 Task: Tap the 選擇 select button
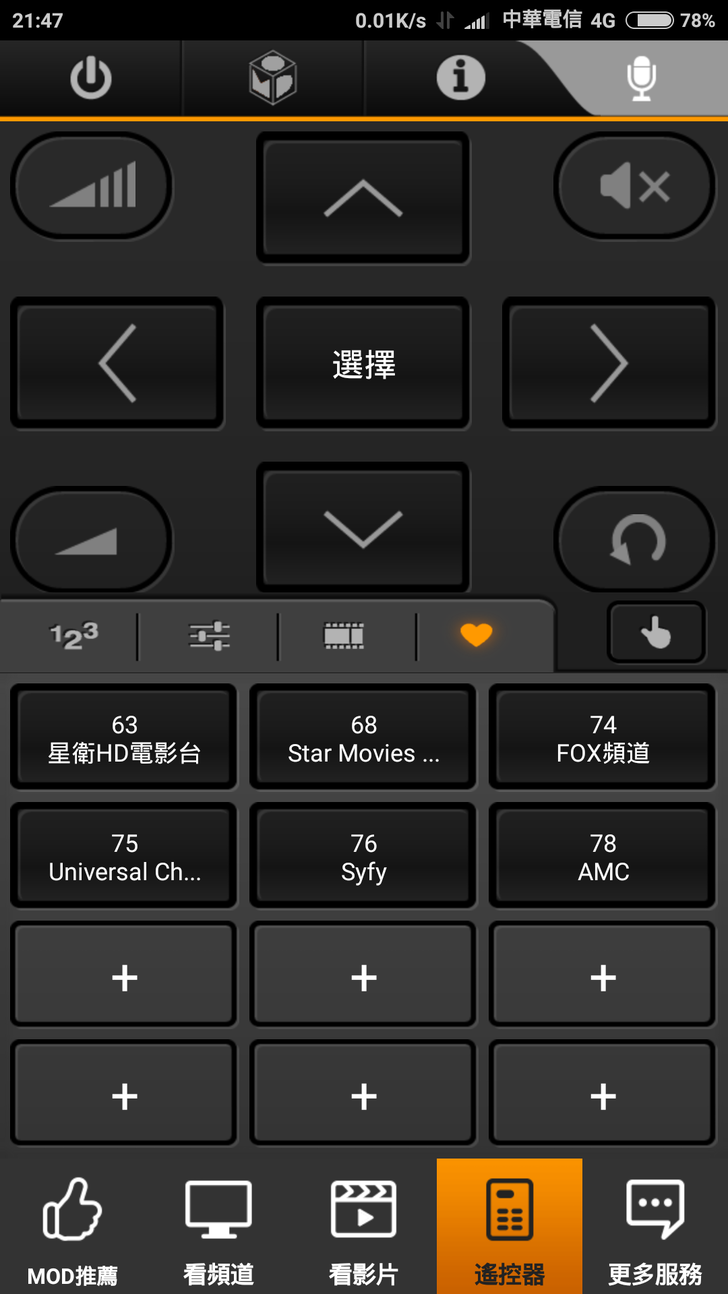[x=363, y=364]
